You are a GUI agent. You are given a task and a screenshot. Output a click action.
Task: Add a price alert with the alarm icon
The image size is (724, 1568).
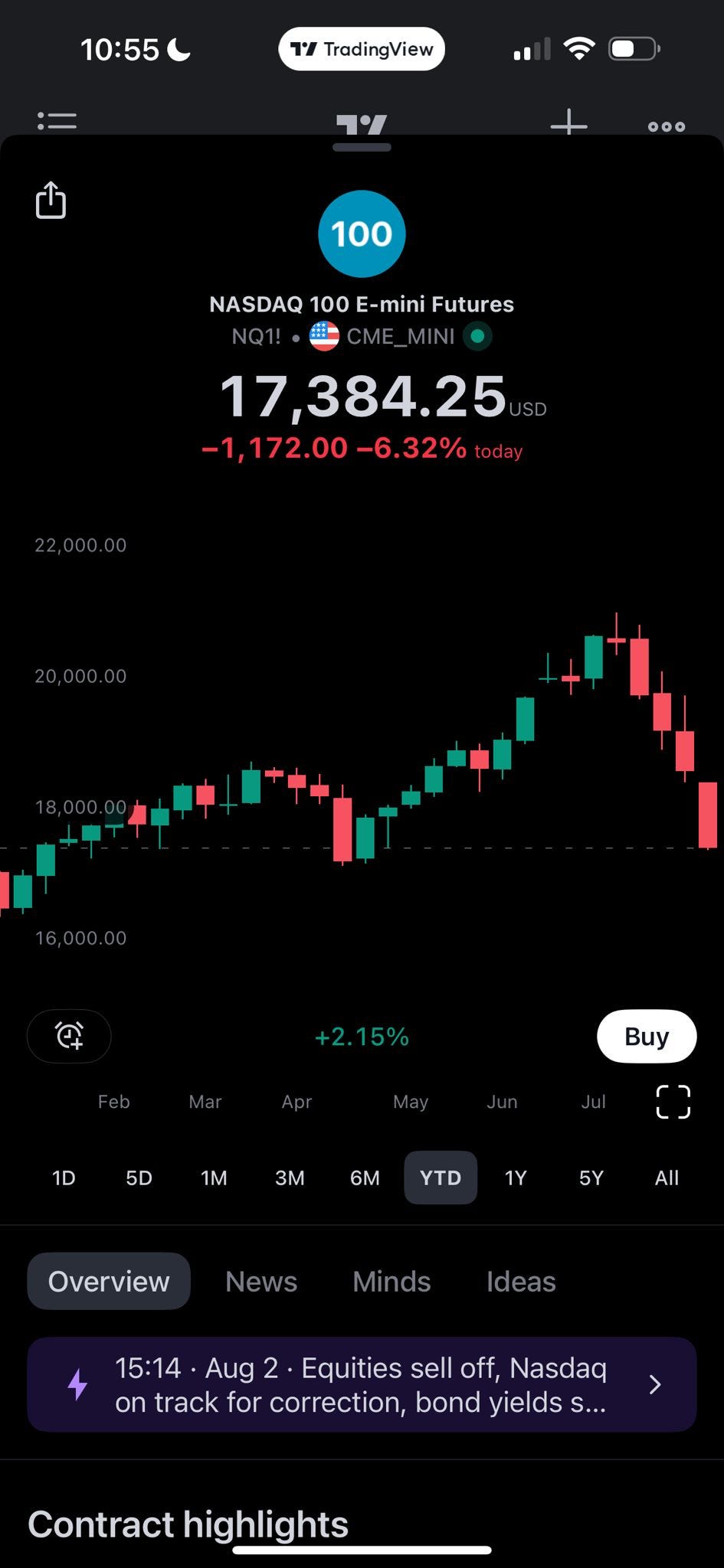click(x=69, y=1036)
